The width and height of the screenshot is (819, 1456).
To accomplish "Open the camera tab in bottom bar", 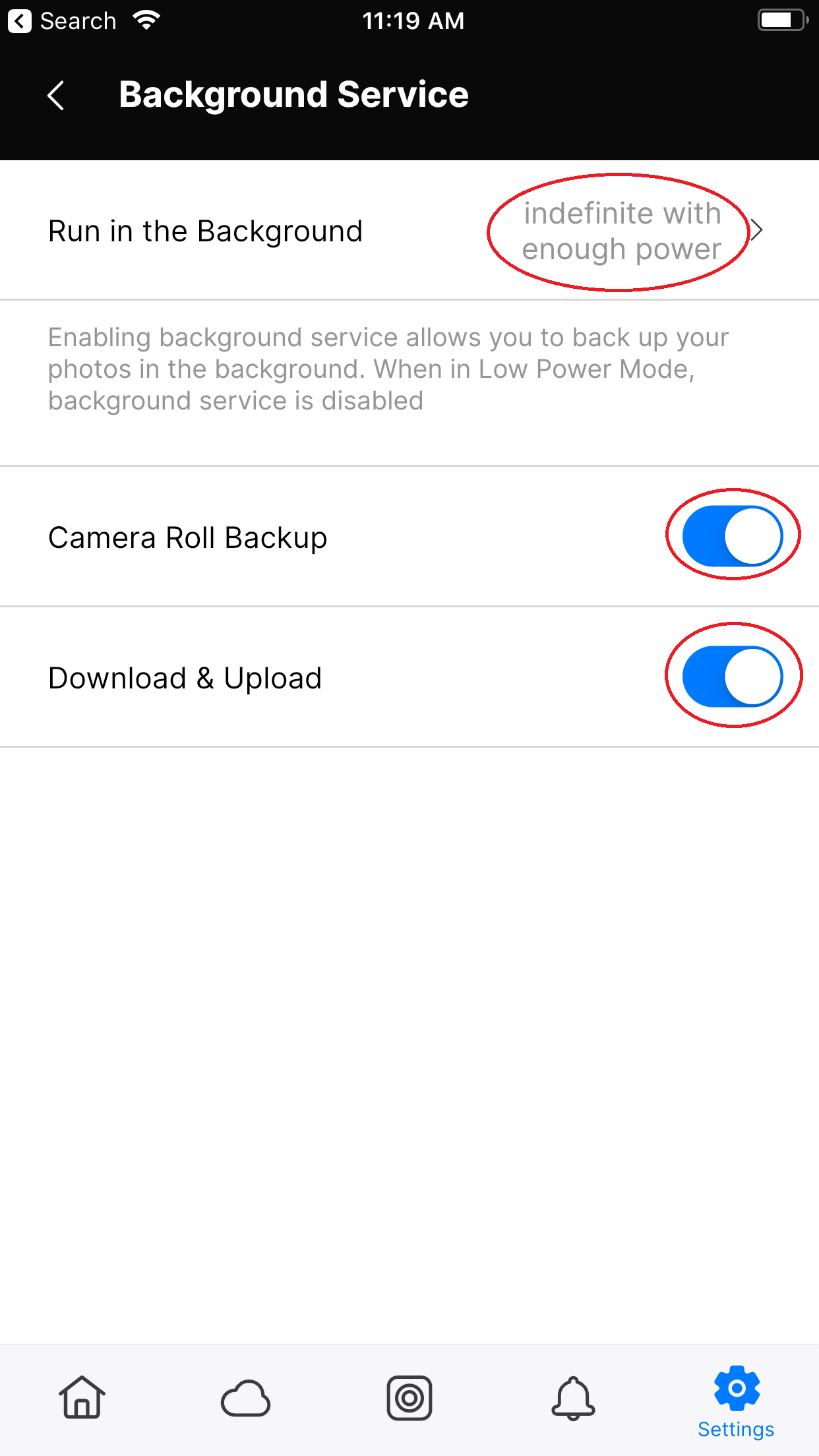I will (x=409, y=1398).
